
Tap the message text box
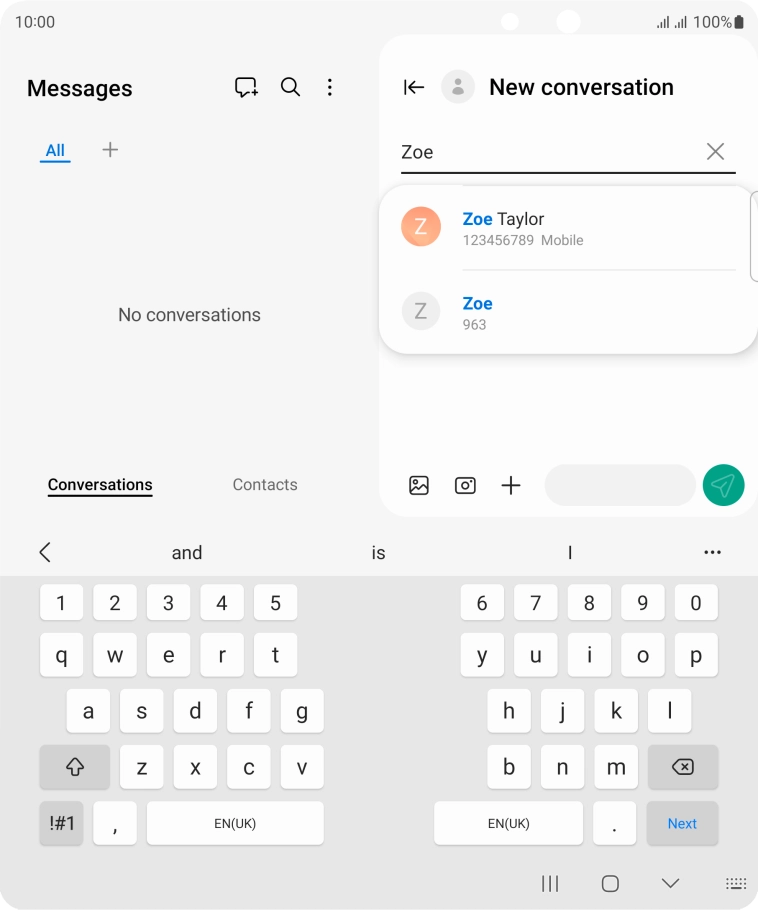[619, 486]
